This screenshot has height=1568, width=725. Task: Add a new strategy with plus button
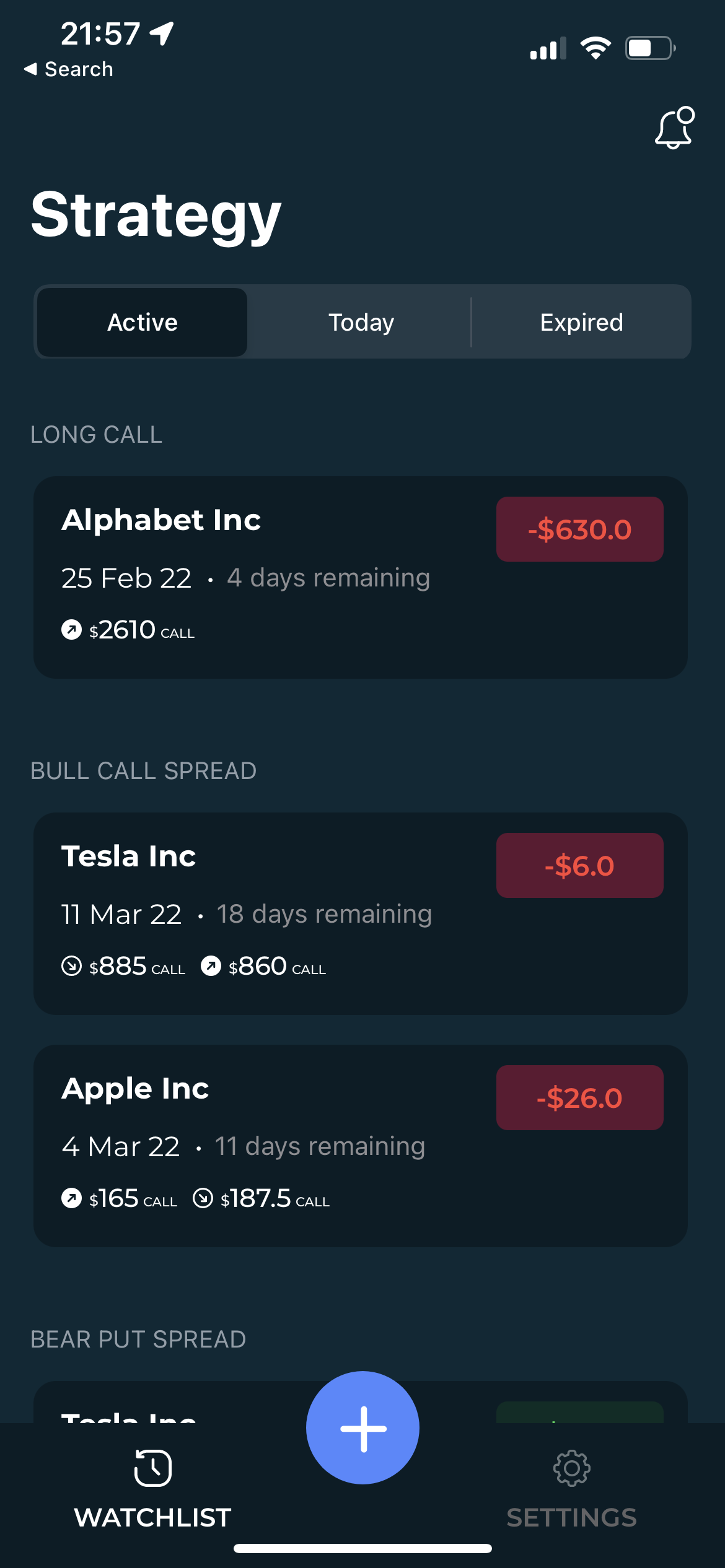click(362, 1427)
